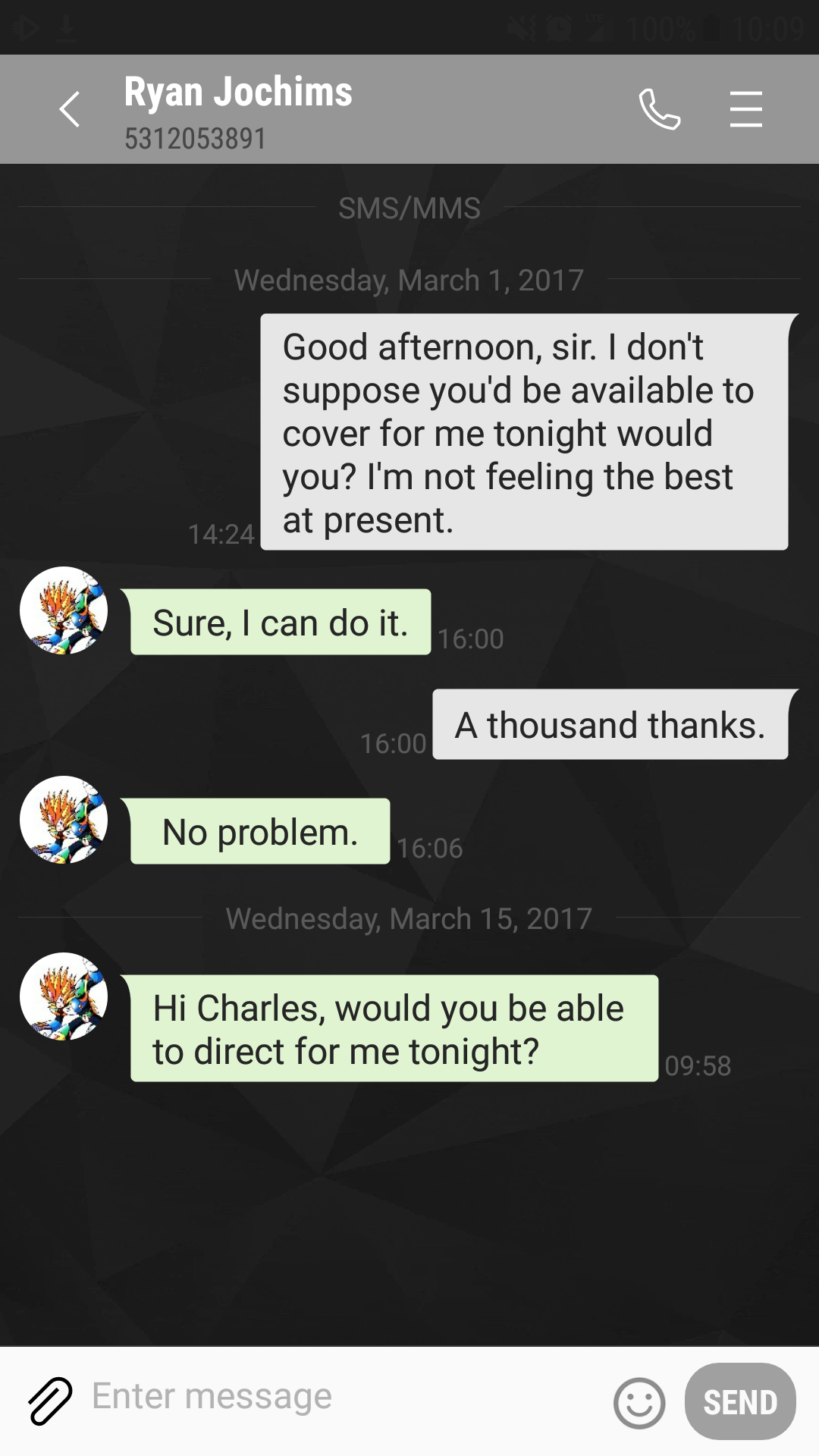Go back to the conversations list
Viewport: 819px width, 1456px height.
pyautogui.click(x=70, y=109)
